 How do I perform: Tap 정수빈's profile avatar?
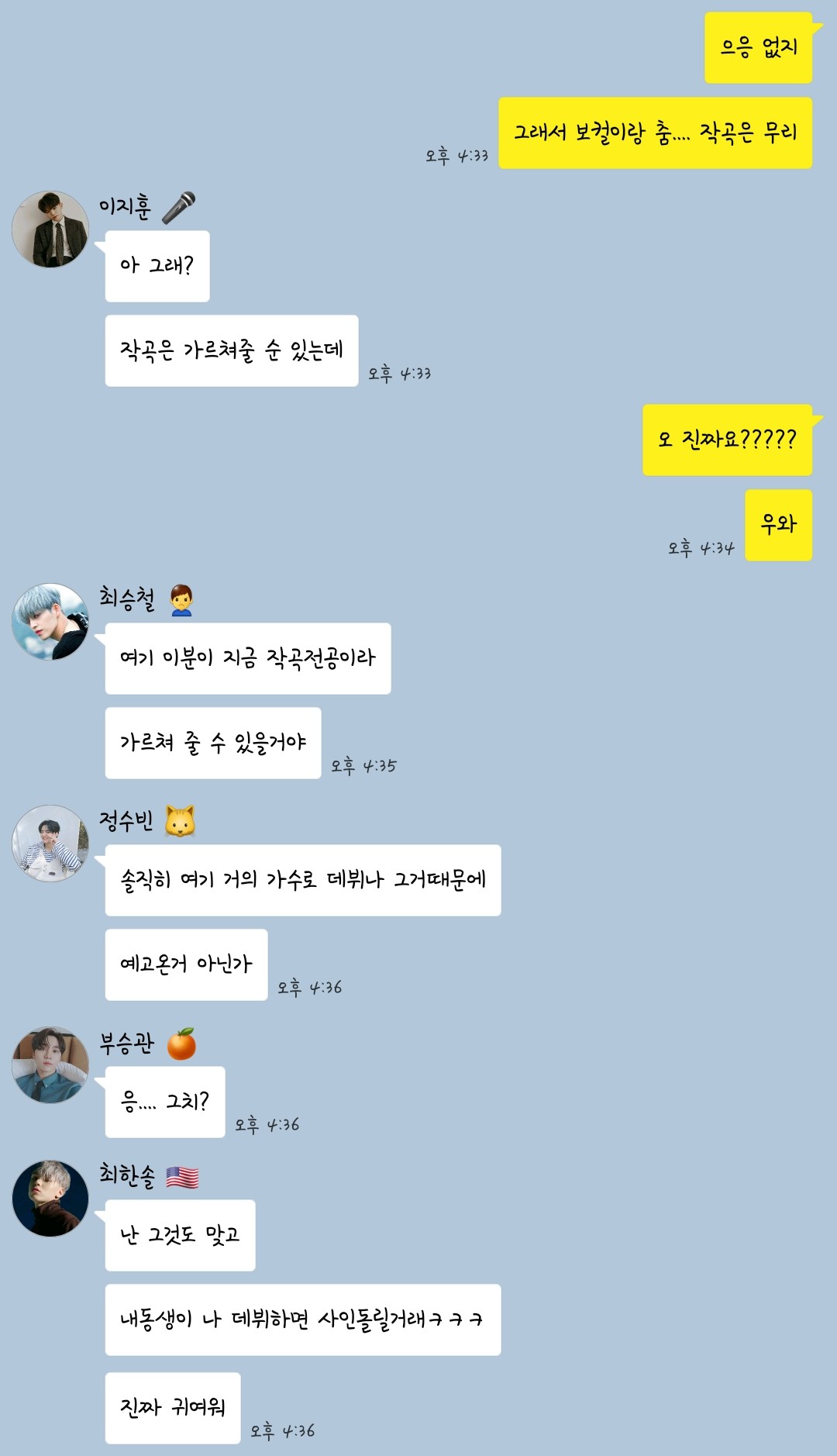coord(50,844)
